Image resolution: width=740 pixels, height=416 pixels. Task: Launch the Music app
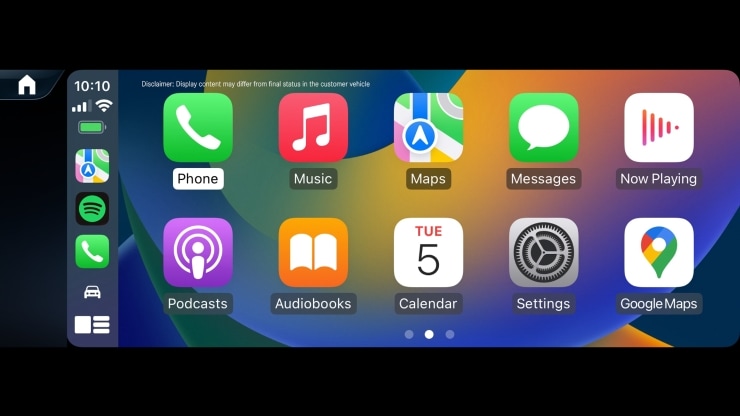pos(313,128)
